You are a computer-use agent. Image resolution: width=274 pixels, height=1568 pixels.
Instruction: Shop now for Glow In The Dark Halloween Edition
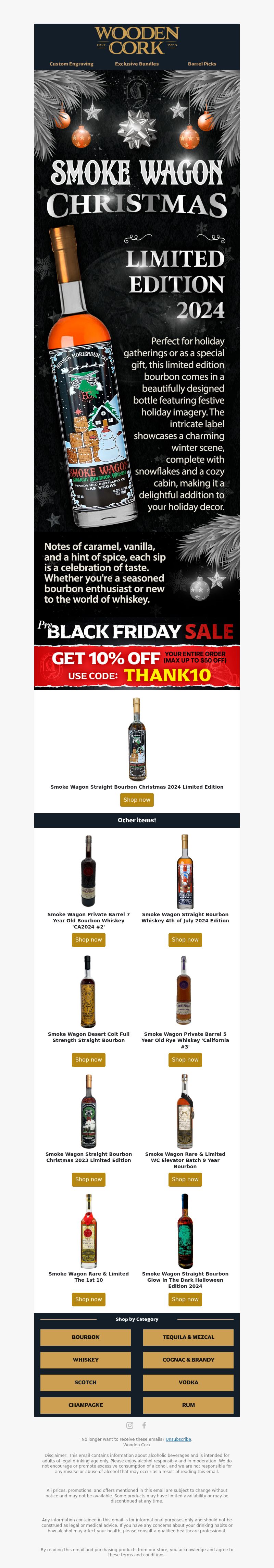click(185, 1300)
